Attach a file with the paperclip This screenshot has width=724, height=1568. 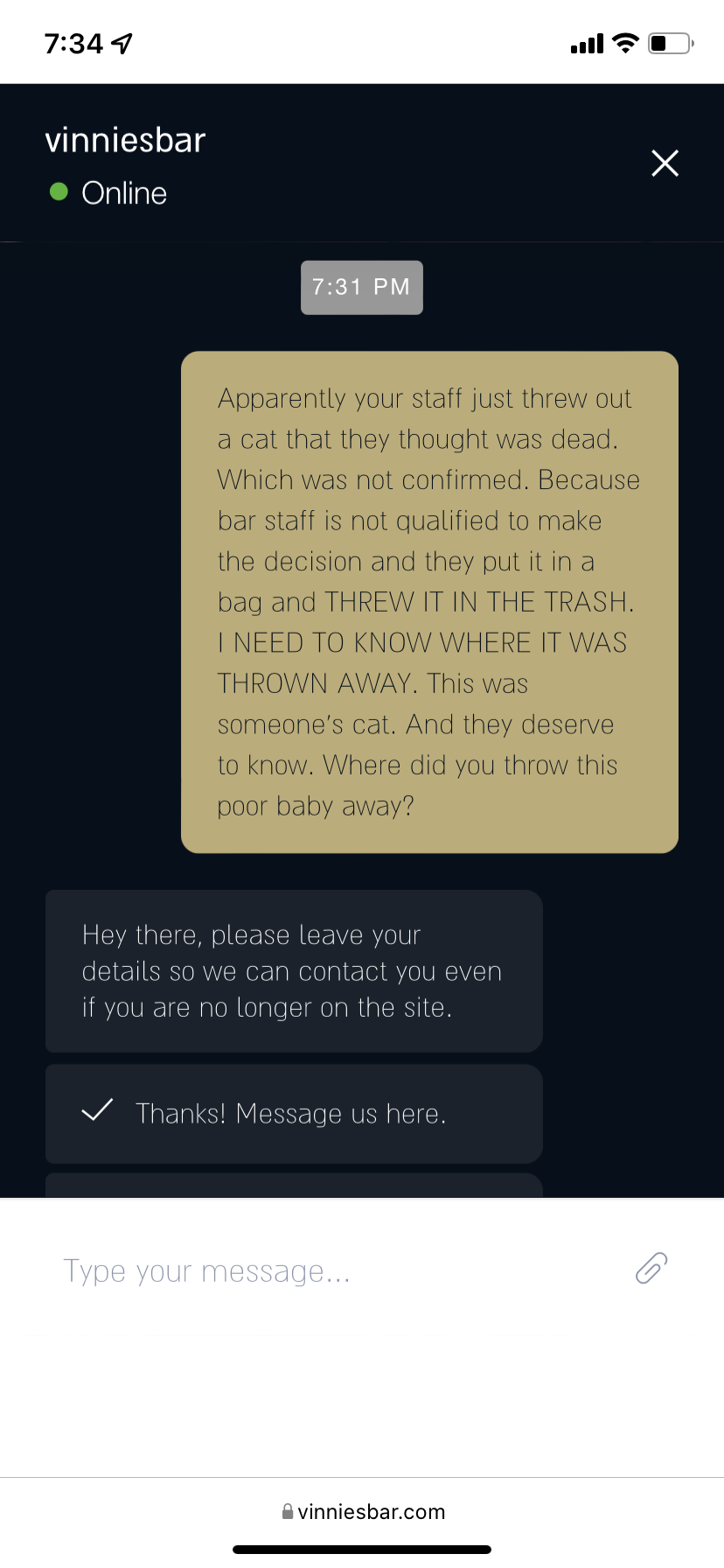pos(651,1268)
